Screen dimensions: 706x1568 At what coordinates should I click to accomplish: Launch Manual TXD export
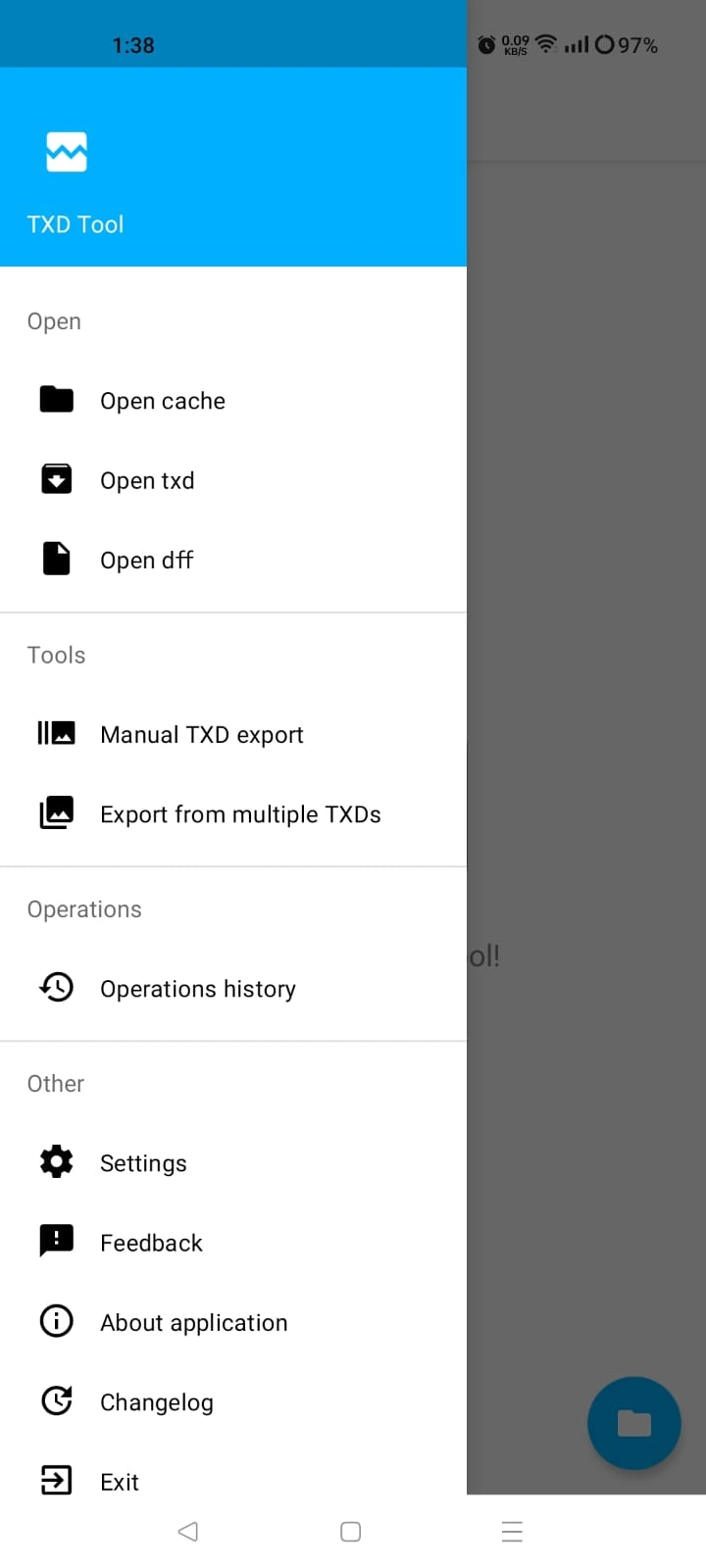tap(233, 734)
